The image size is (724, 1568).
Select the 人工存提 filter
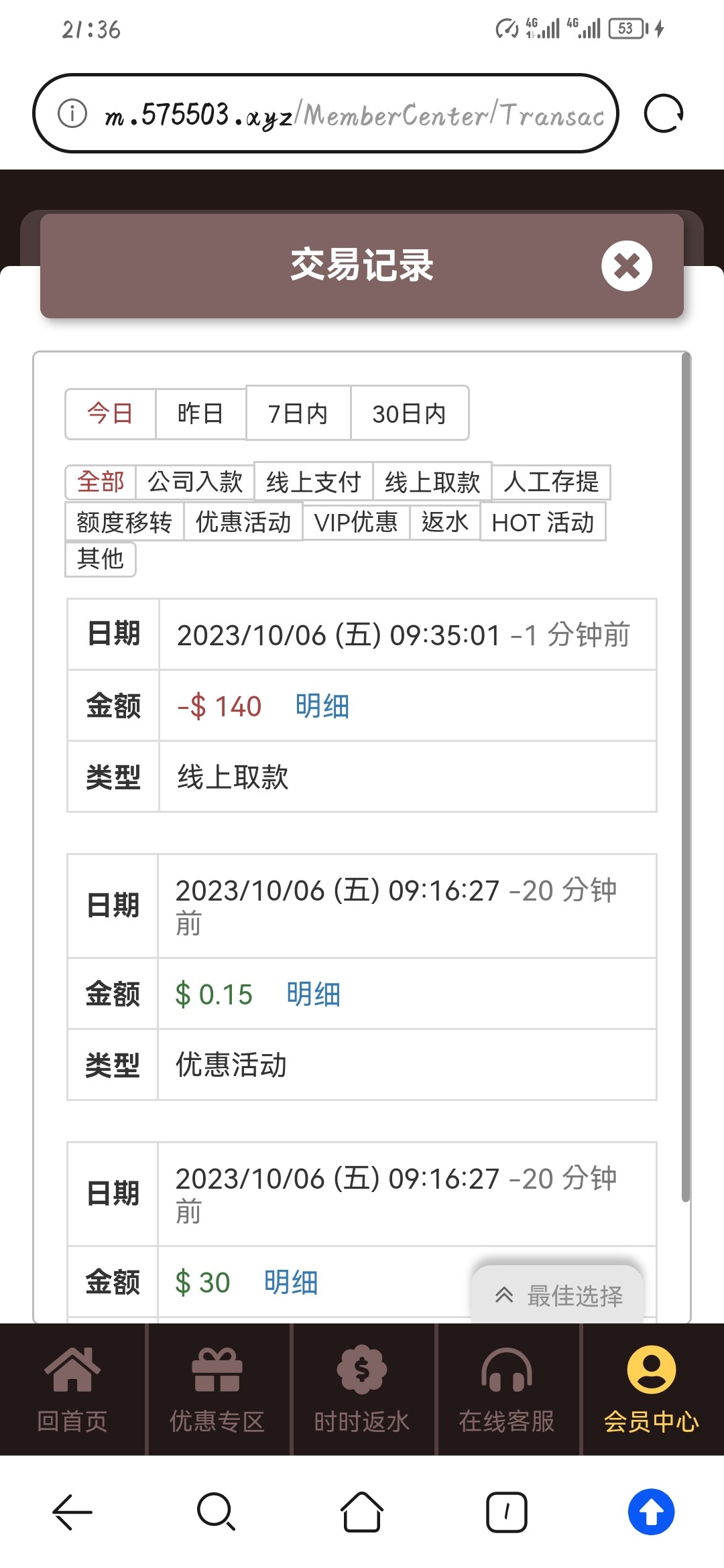pos(551,482)
